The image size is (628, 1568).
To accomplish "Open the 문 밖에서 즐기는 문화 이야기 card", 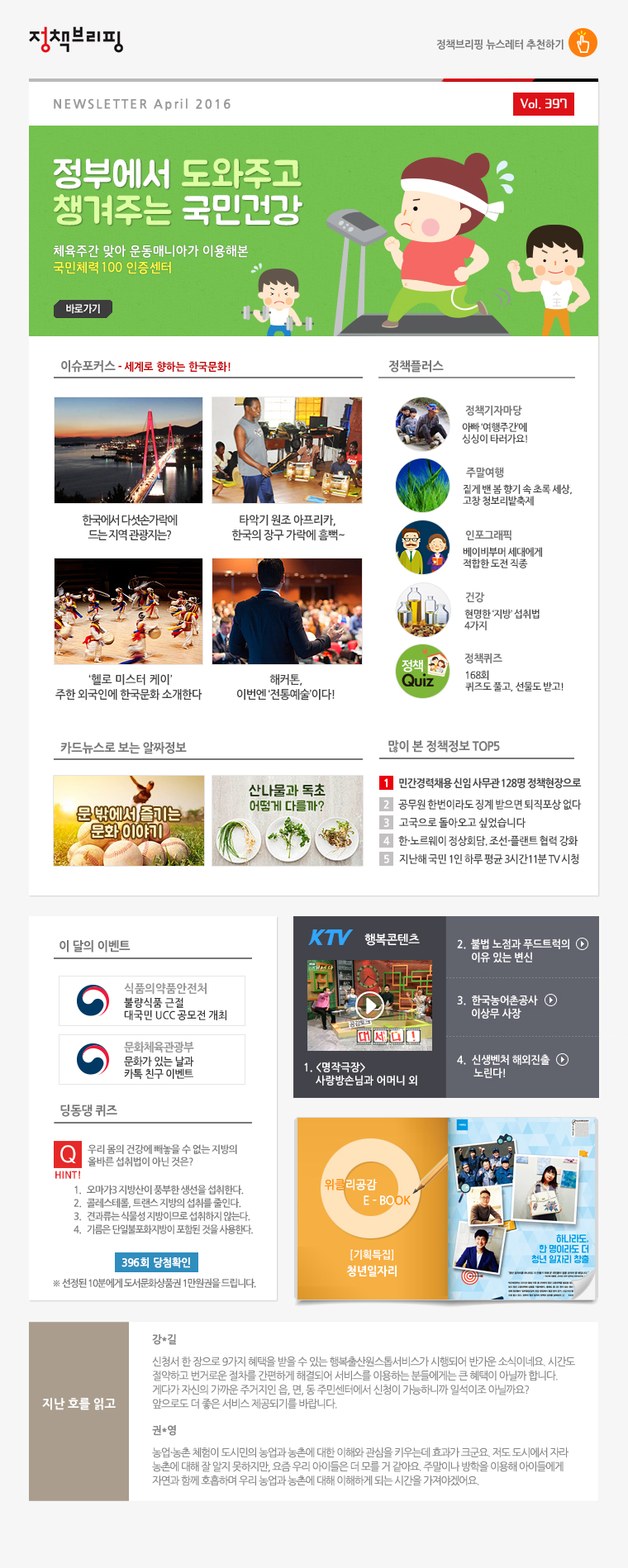I will (x=129, y=820).
